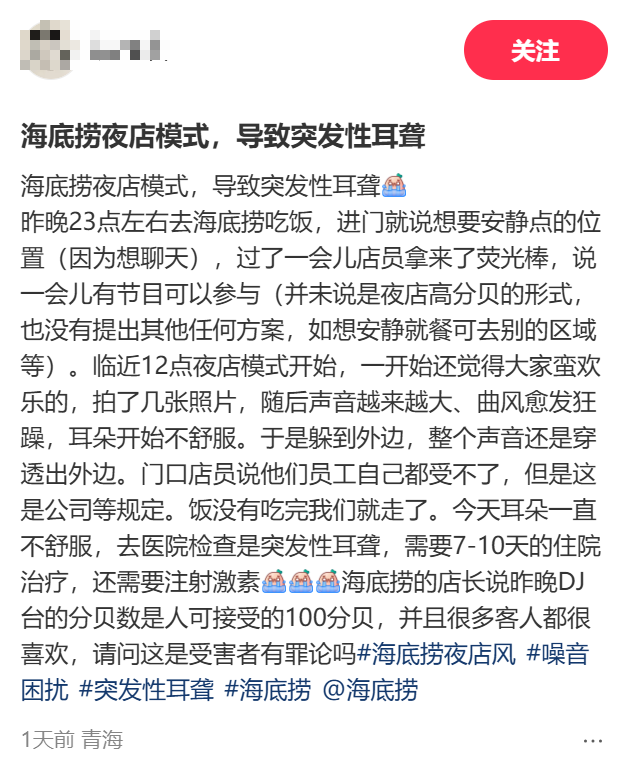Tap the red 关注 follow button

[535, 50]
